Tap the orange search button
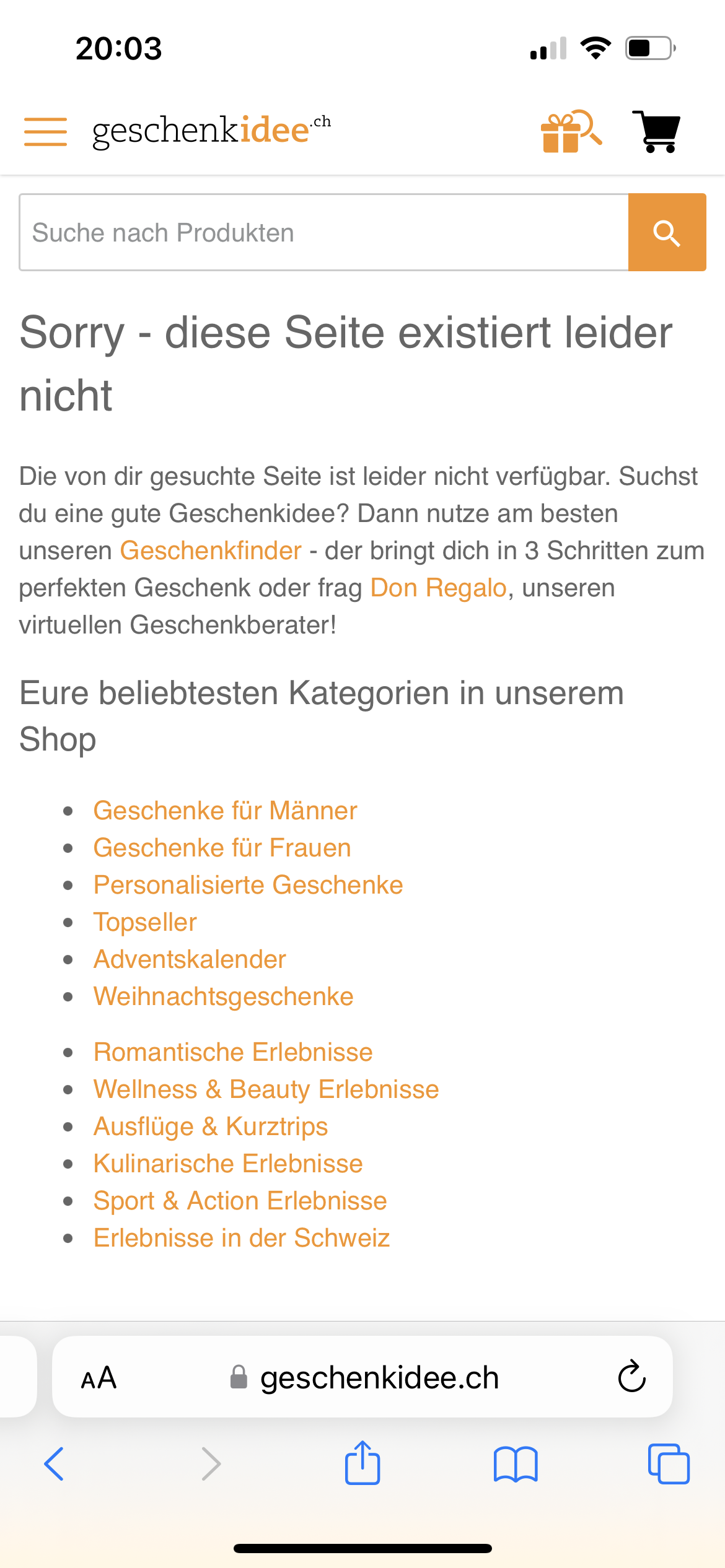 [667, 233]
